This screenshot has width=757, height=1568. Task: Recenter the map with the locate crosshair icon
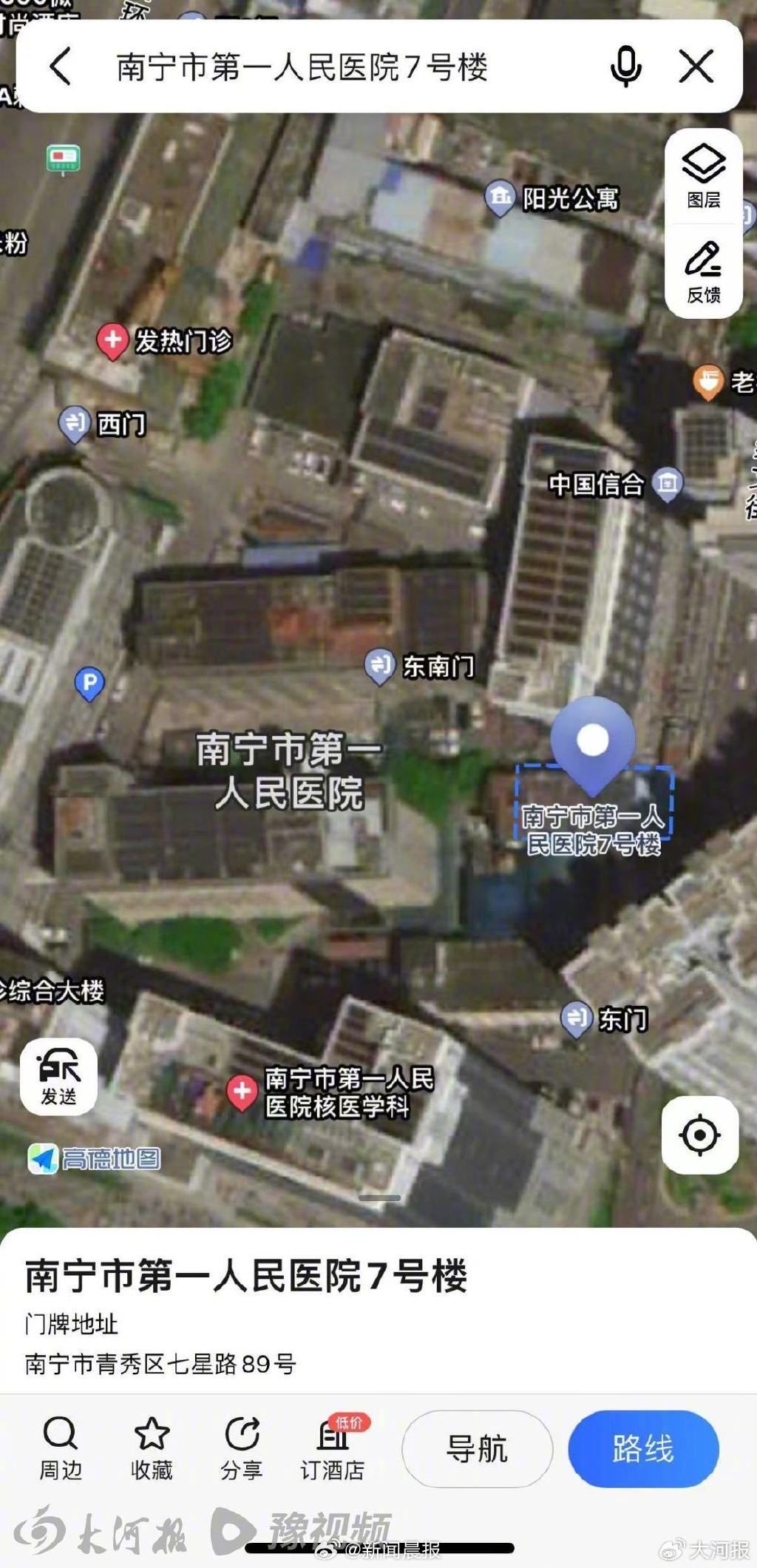702,1133
